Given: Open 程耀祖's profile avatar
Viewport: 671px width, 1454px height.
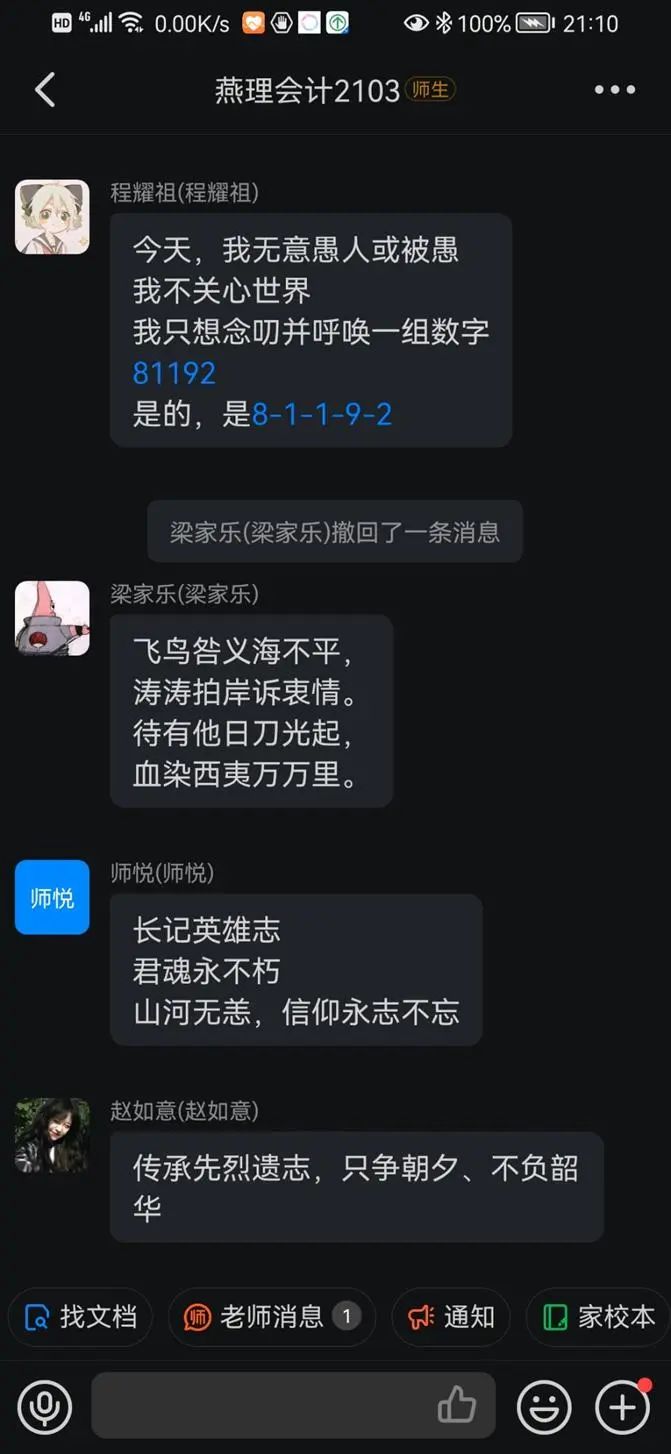Looking at the screenshot, I should 52,217.
